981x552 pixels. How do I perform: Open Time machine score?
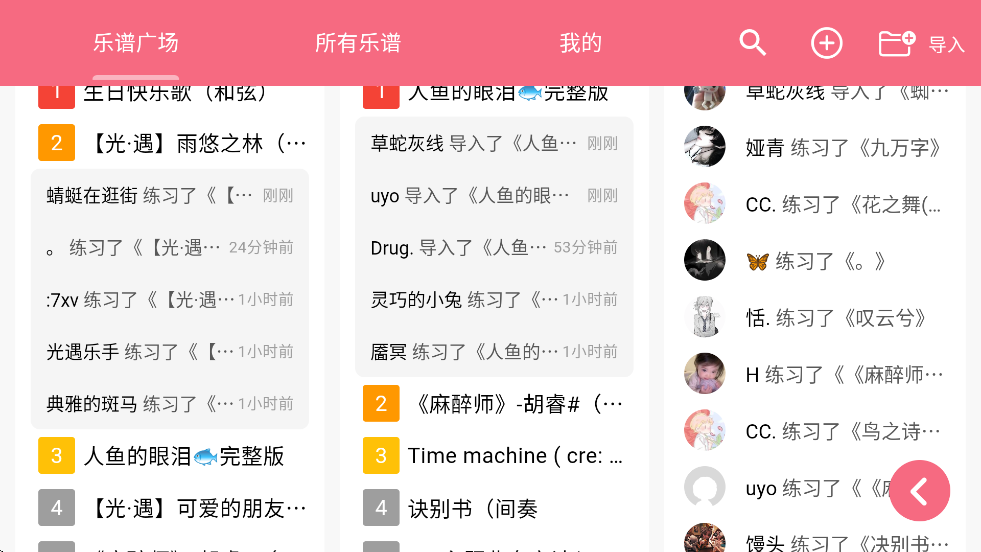[515, 456]
